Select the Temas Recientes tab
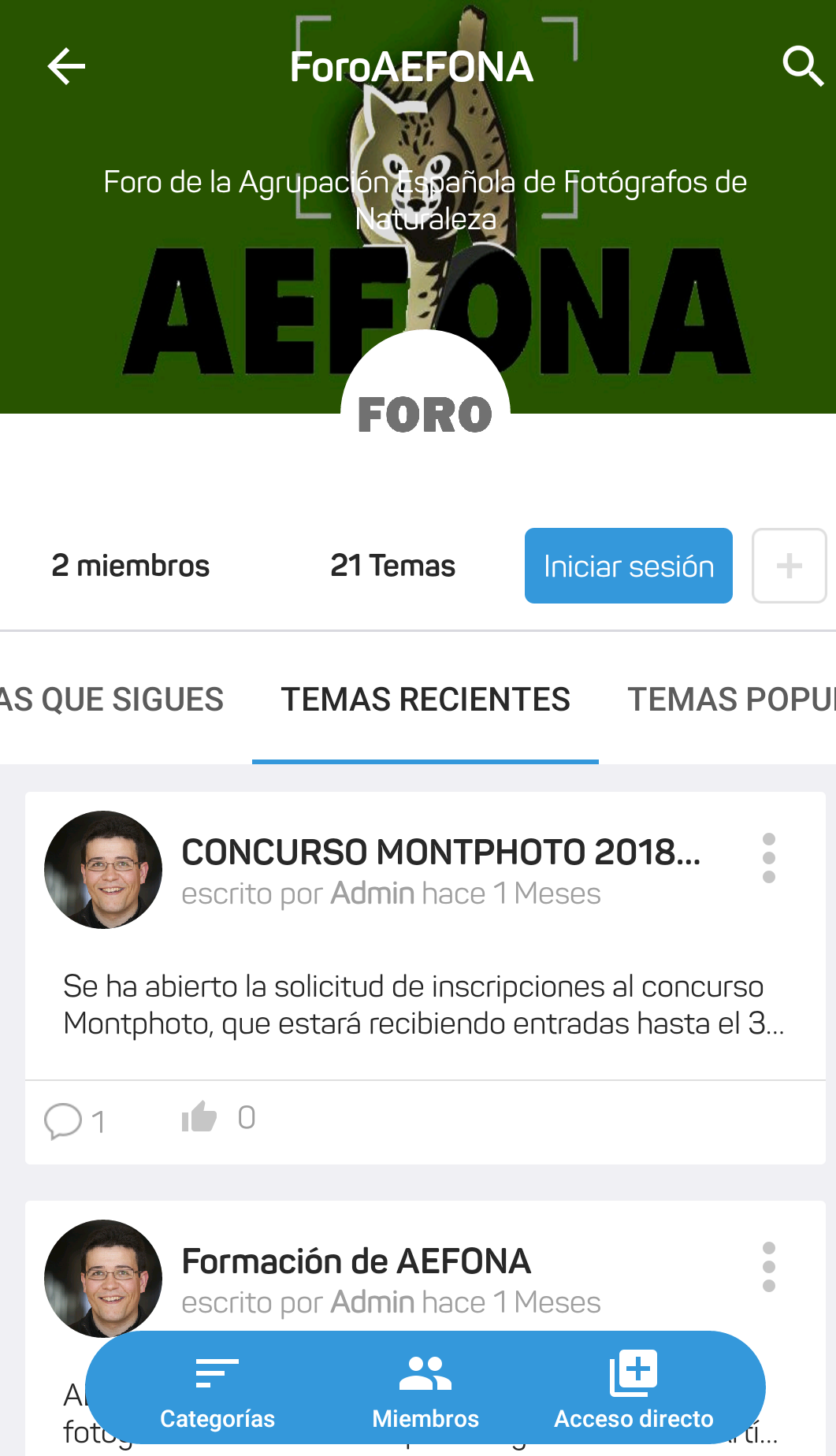This screenshot has height=1456, width=836. pos(425,700)
